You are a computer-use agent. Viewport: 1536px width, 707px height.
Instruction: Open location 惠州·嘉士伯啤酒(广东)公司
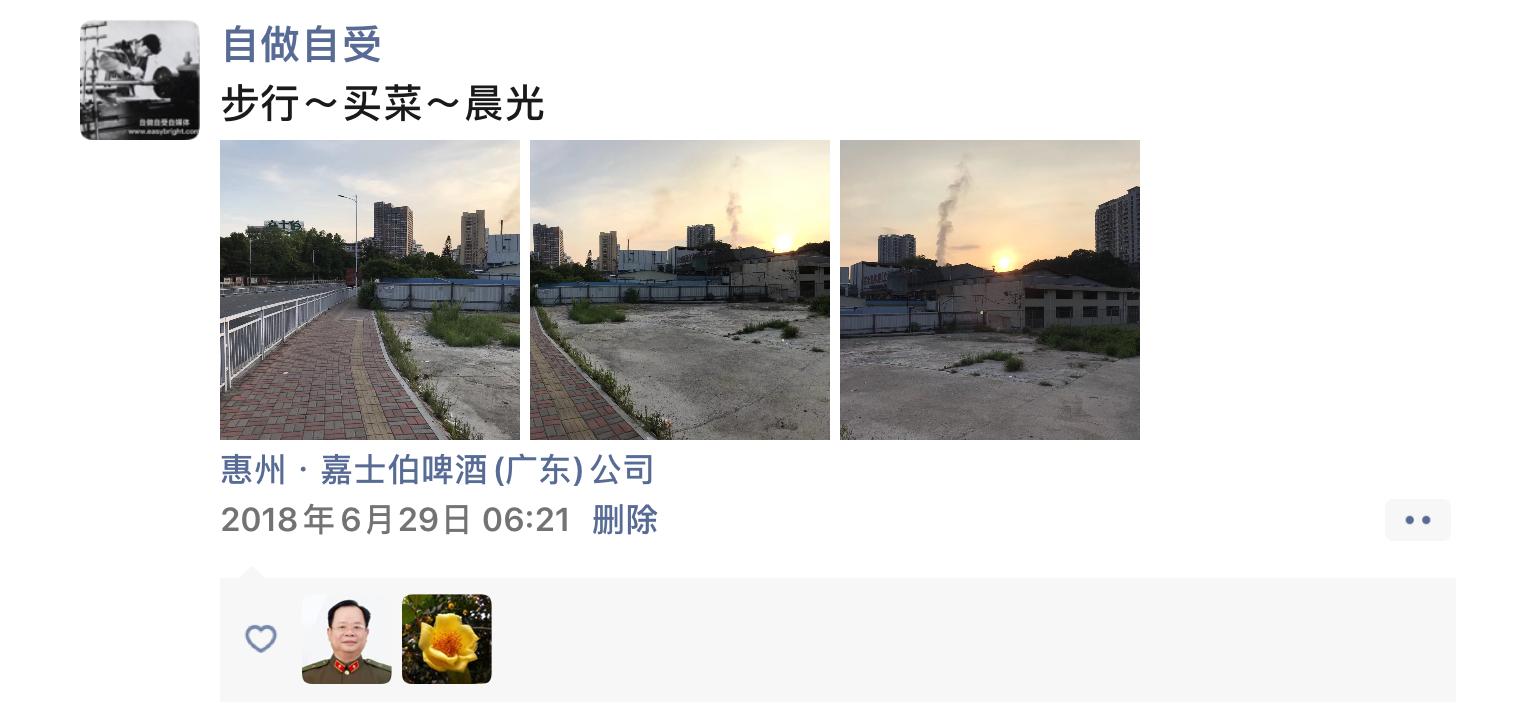tap(437, 470)
